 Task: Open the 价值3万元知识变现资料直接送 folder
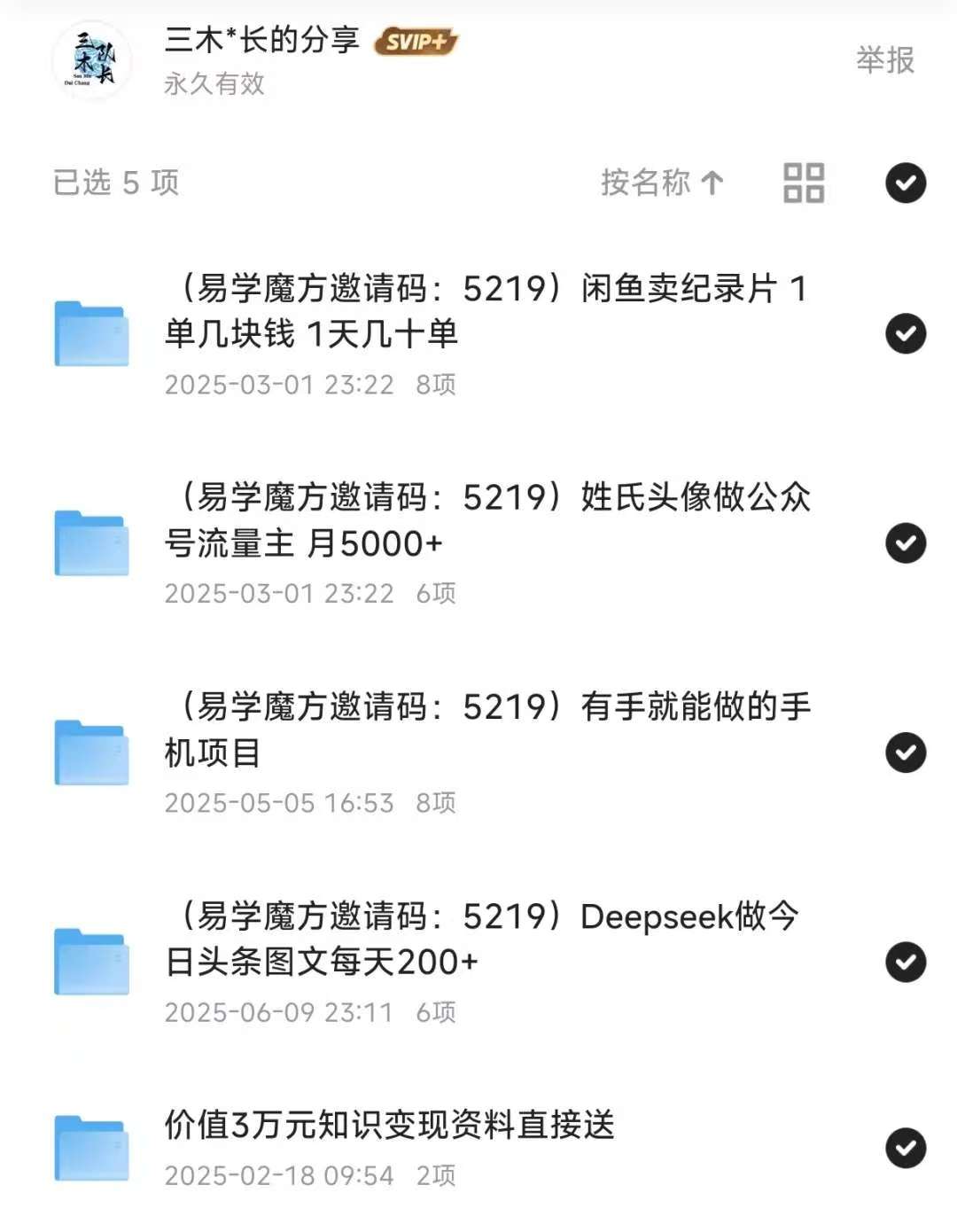point(390,1126)
